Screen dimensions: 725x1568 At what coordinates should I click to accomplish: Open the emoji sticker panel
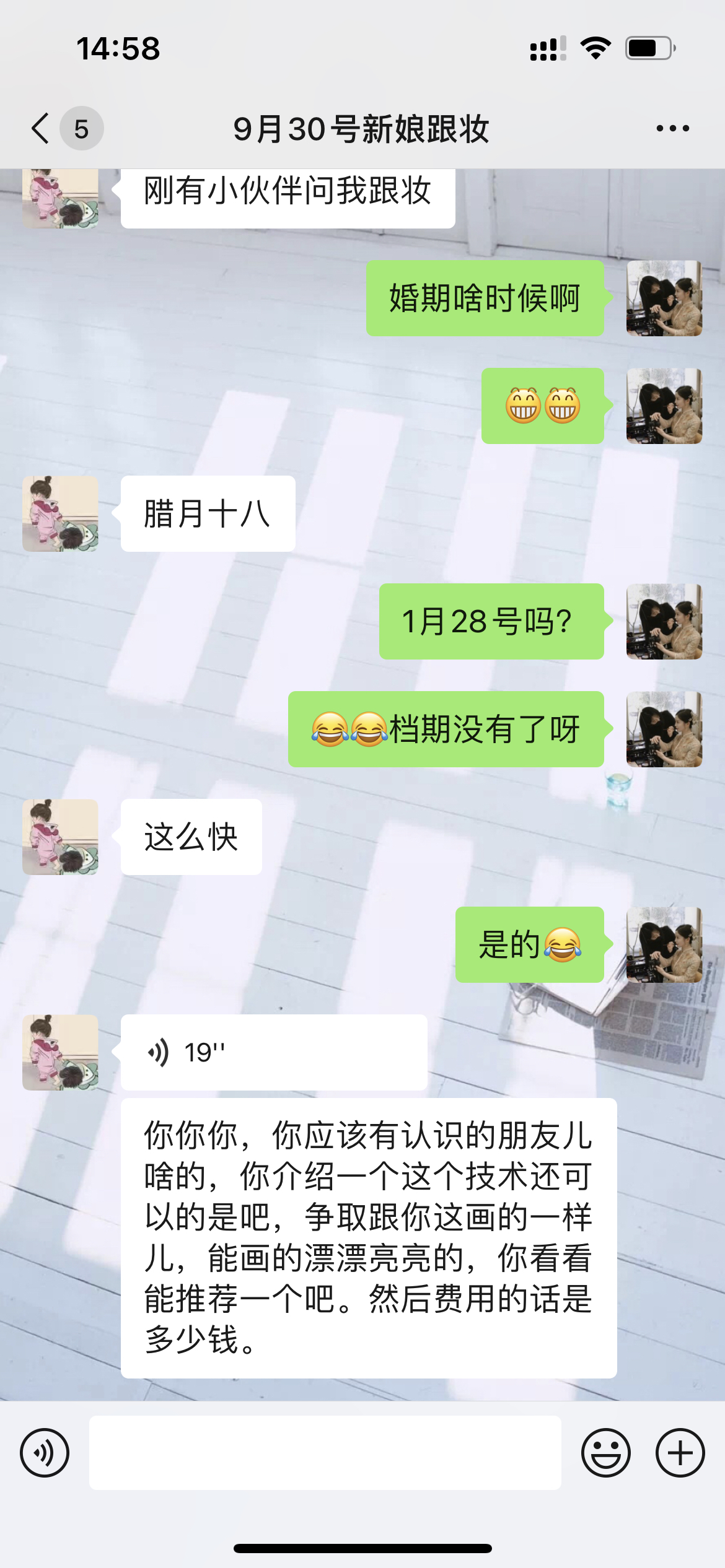coord(606,1453)
